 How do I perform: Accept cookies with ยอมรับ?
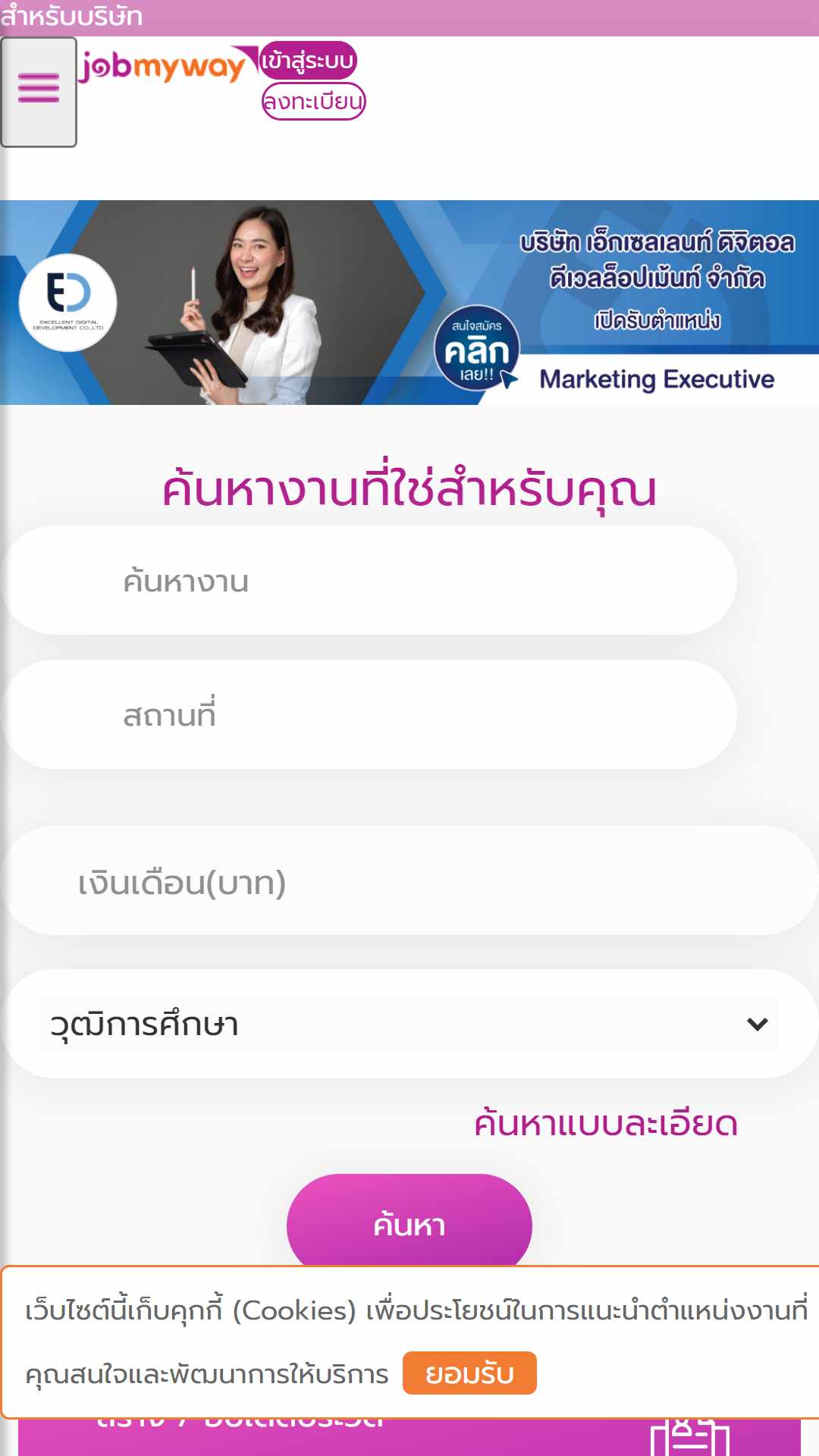pos(469,1373)
